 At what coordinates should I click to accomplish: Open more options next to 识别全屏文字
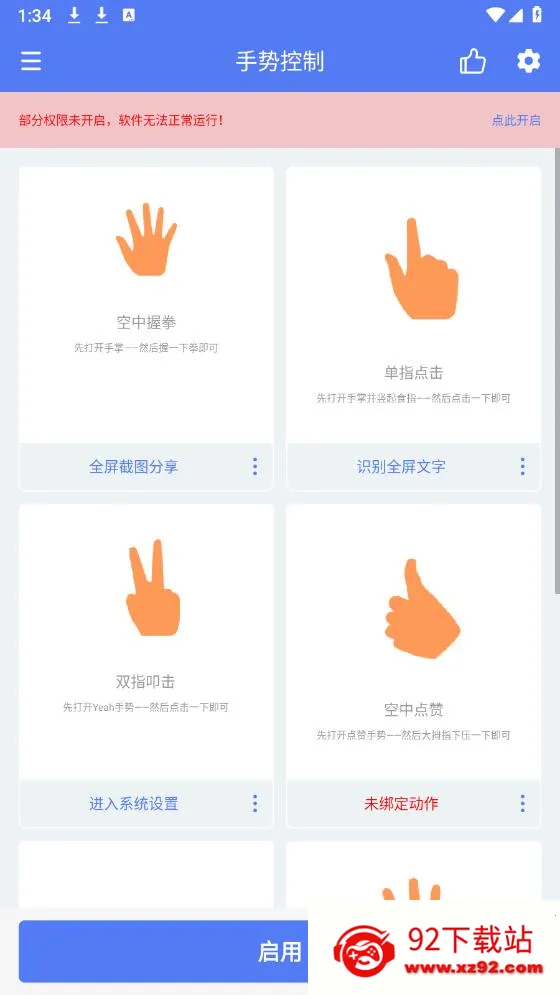(522, 467)
